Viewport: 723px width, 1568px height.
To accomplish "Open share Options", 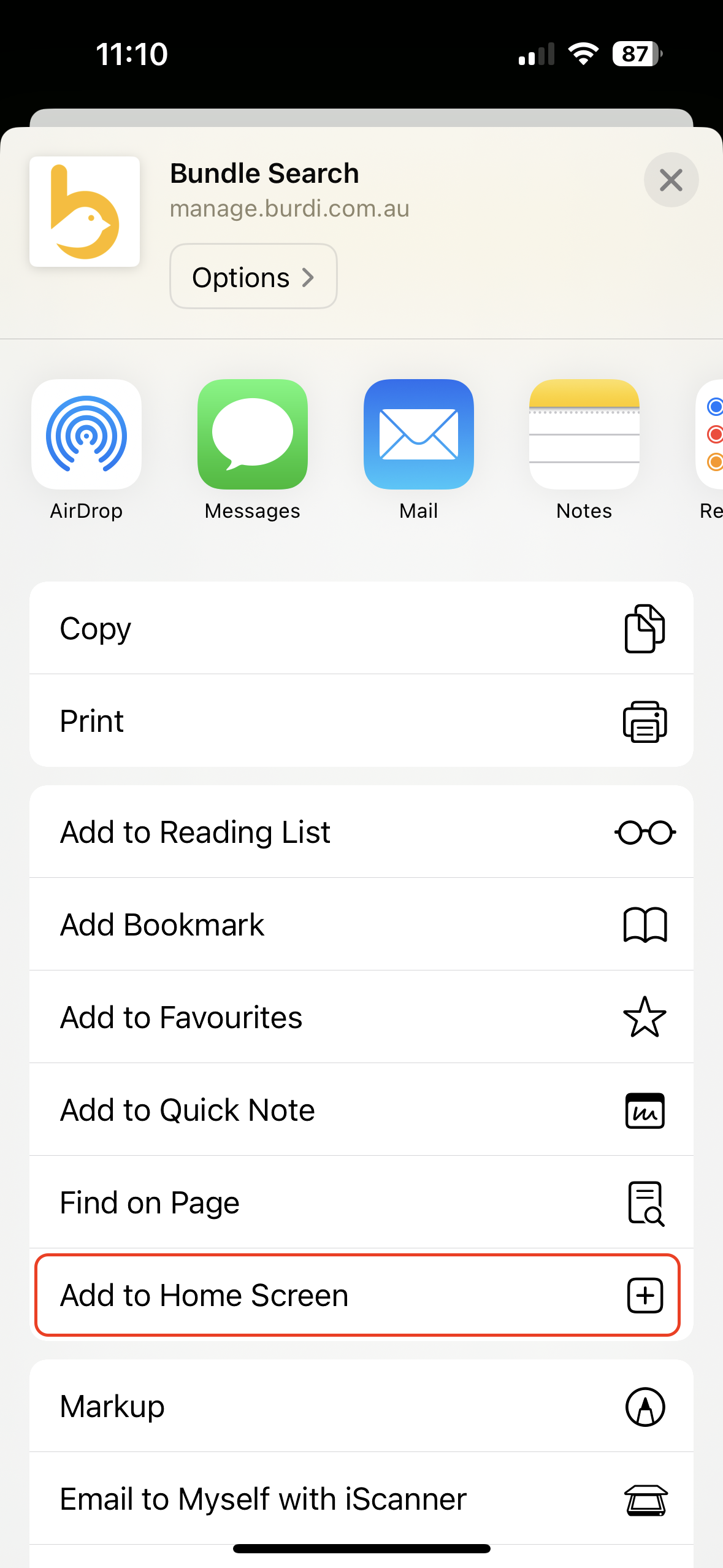I will [253, 277].
